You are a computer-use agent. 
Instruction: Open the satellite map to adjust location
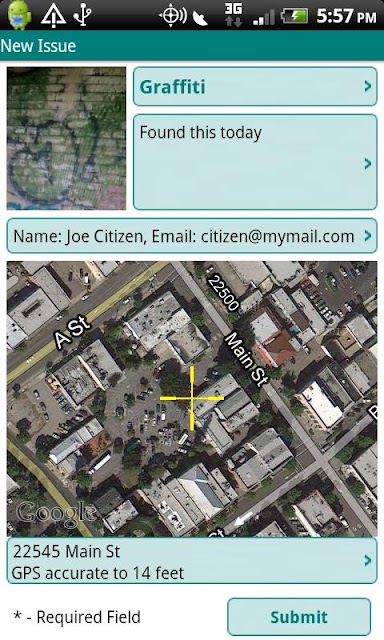tap(192, 399)
